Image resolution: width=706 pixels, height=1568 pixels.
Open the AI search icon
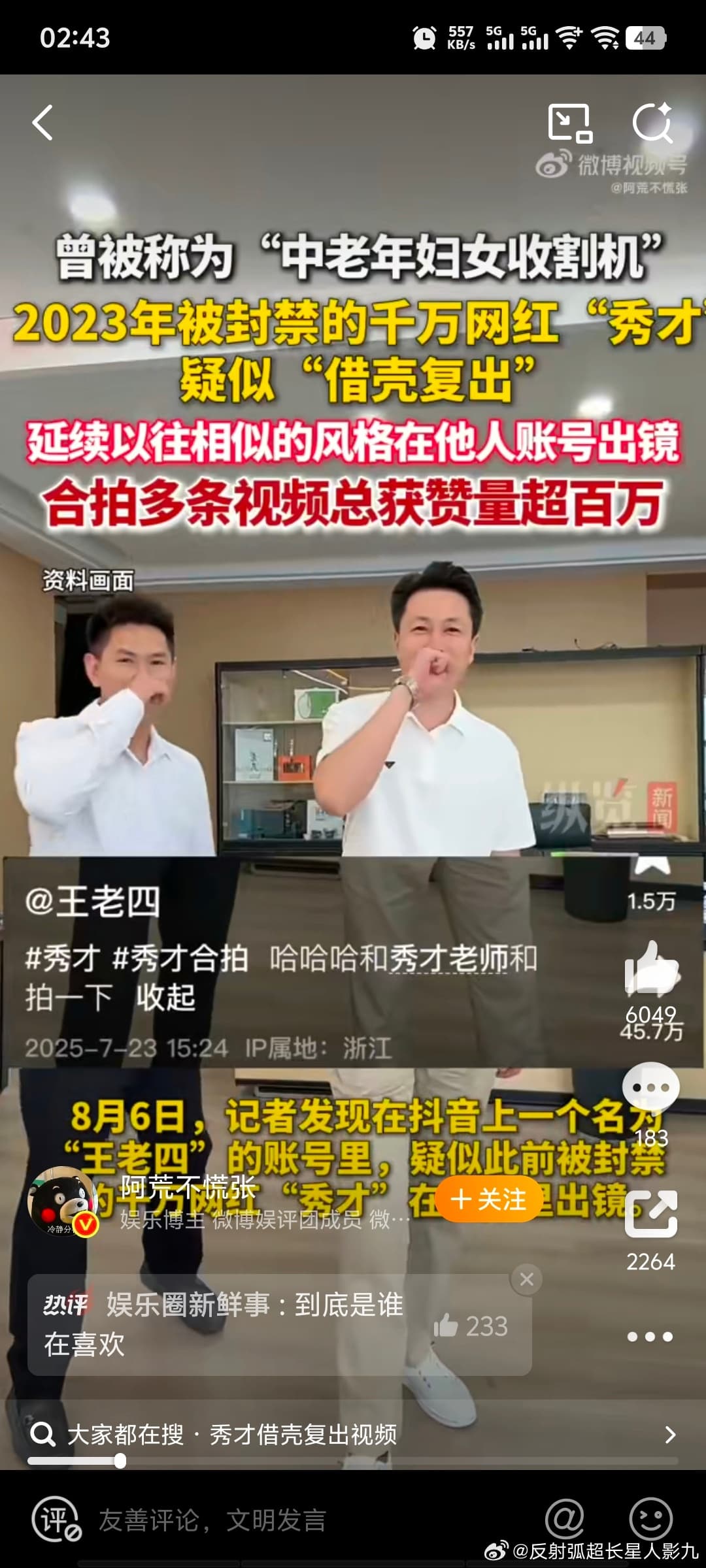tap(652, 123)
